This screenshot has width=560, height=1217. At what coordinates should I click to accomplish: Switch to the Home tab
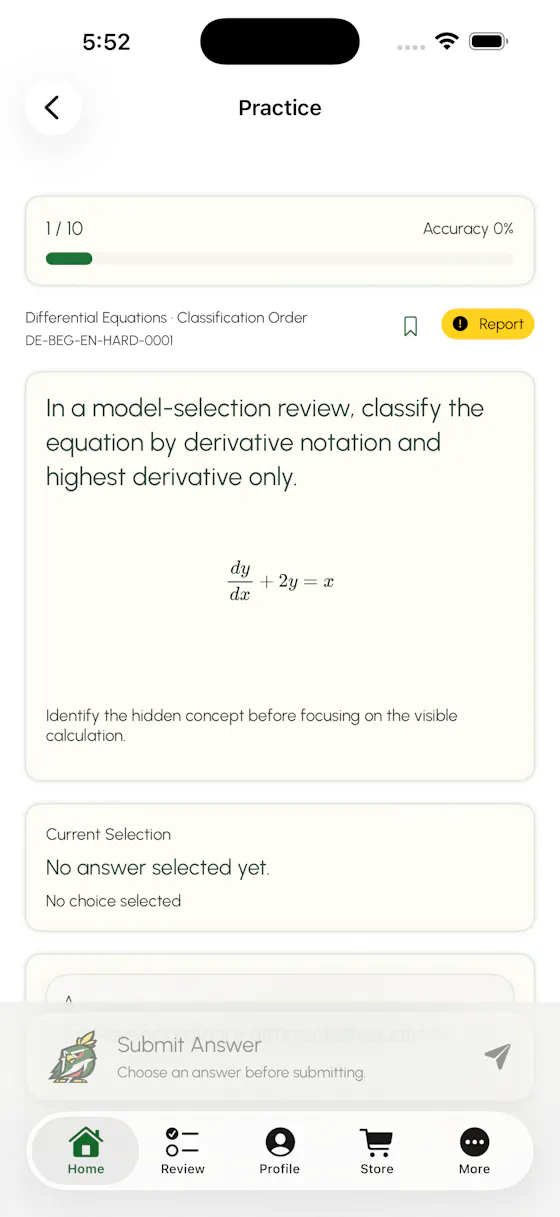point(86,1151)
